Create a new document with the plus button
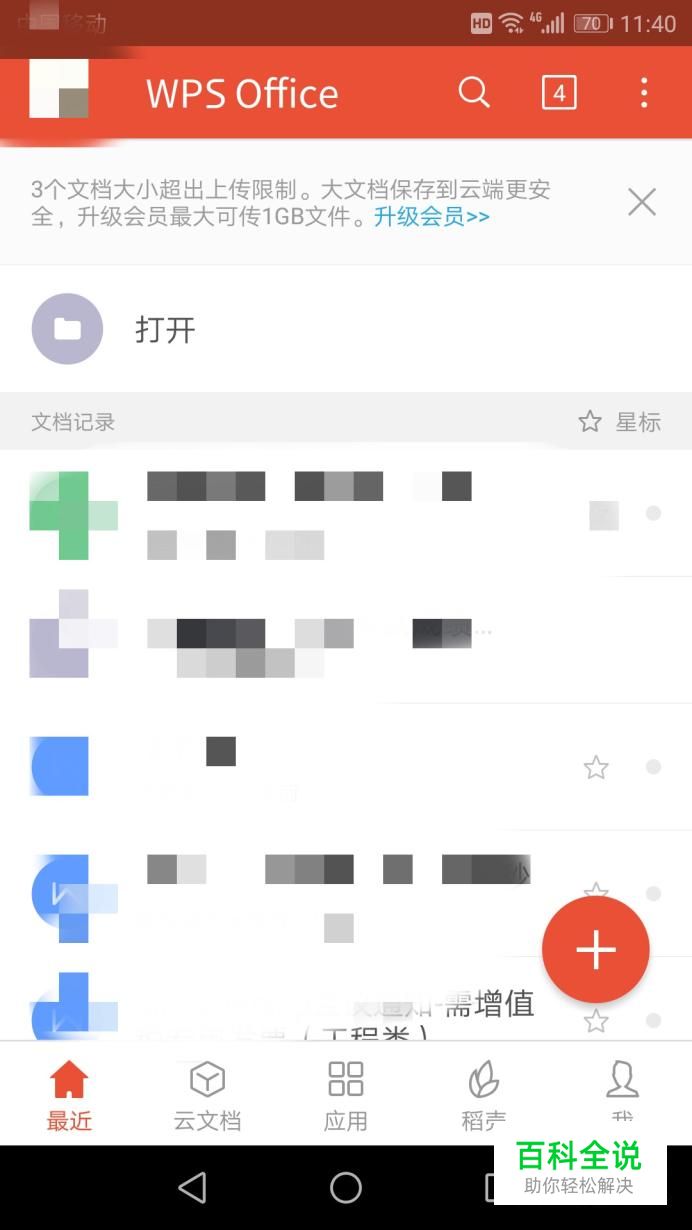This screenshot has height=1230, width=692. (595, 949)
